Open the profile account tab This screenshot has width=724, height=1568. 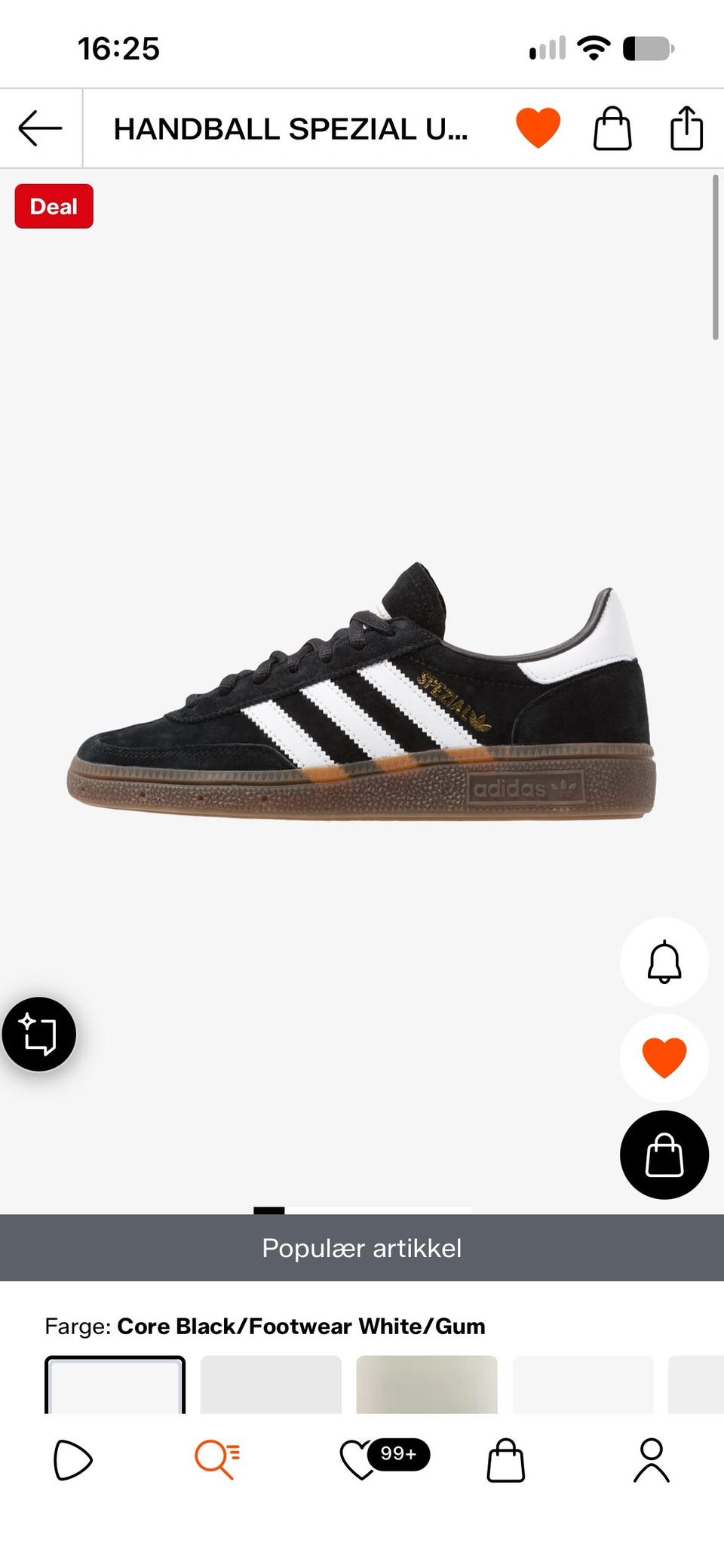(652, 1460)
